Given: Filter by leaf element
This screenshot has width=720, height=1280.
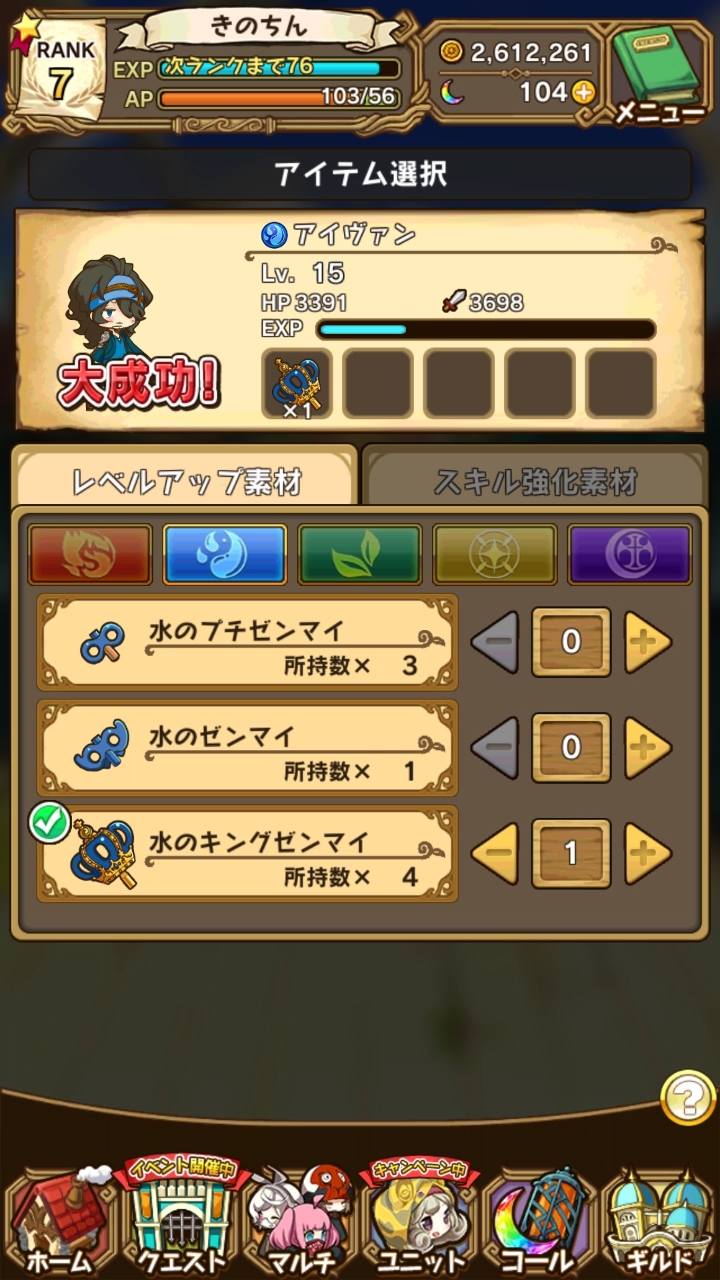Looking at the screenshot, I should [360, 553].
